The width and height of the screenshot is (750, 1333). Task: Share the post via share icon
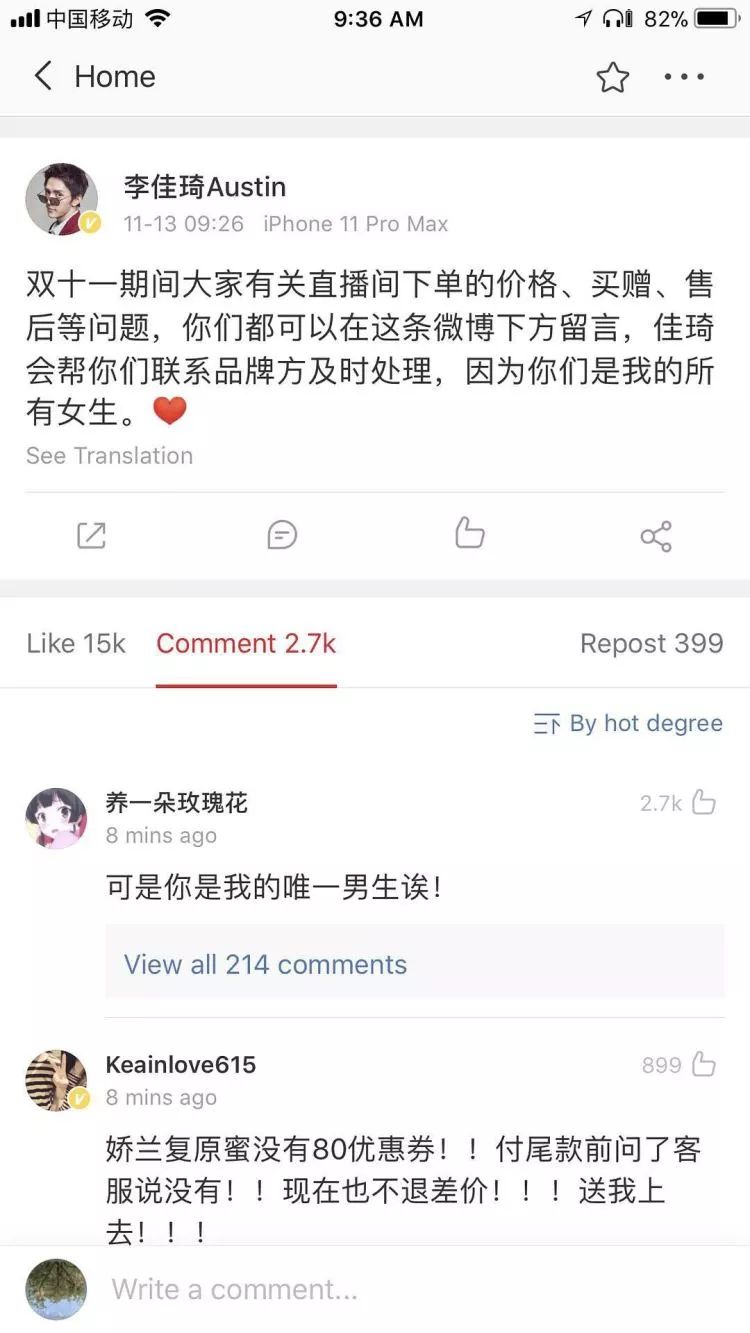coord(656,536)
